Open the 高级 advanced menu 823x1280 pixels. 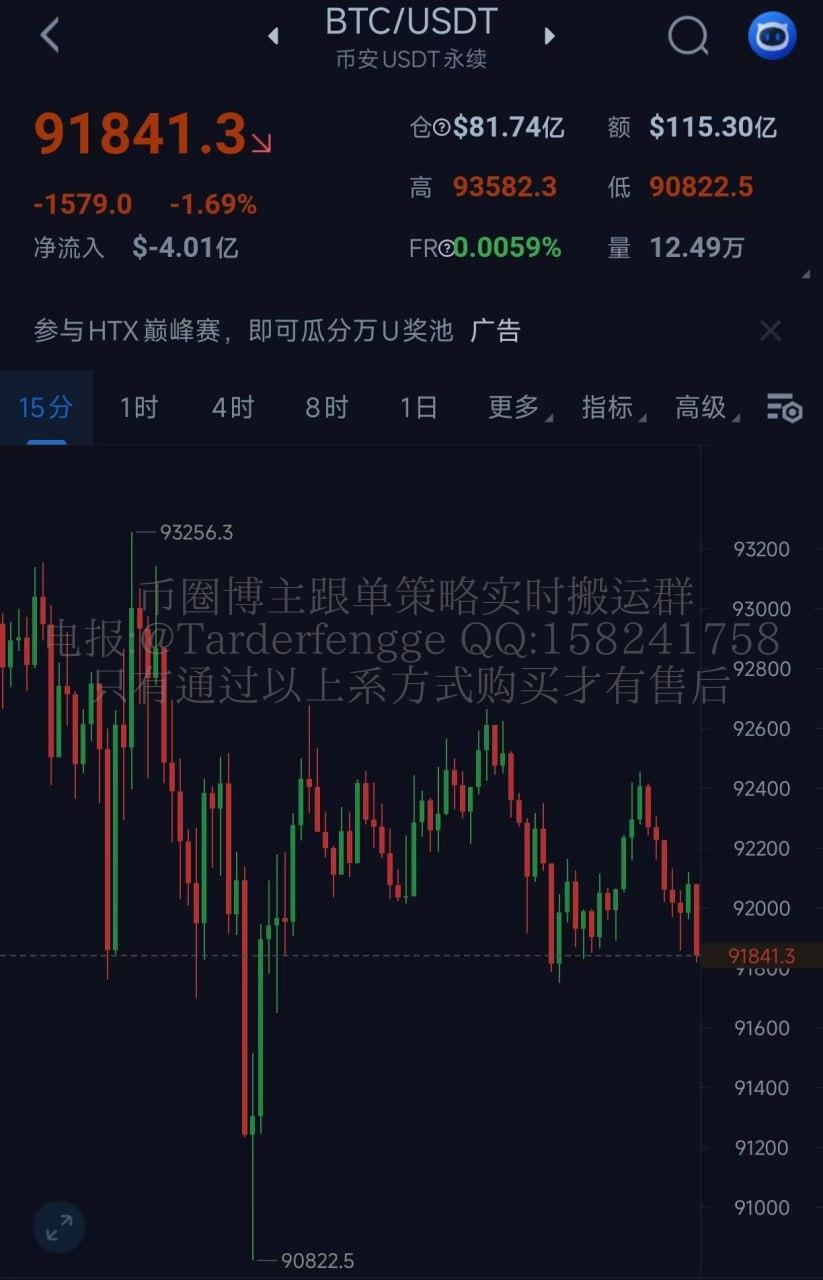(x=703, y=408)
